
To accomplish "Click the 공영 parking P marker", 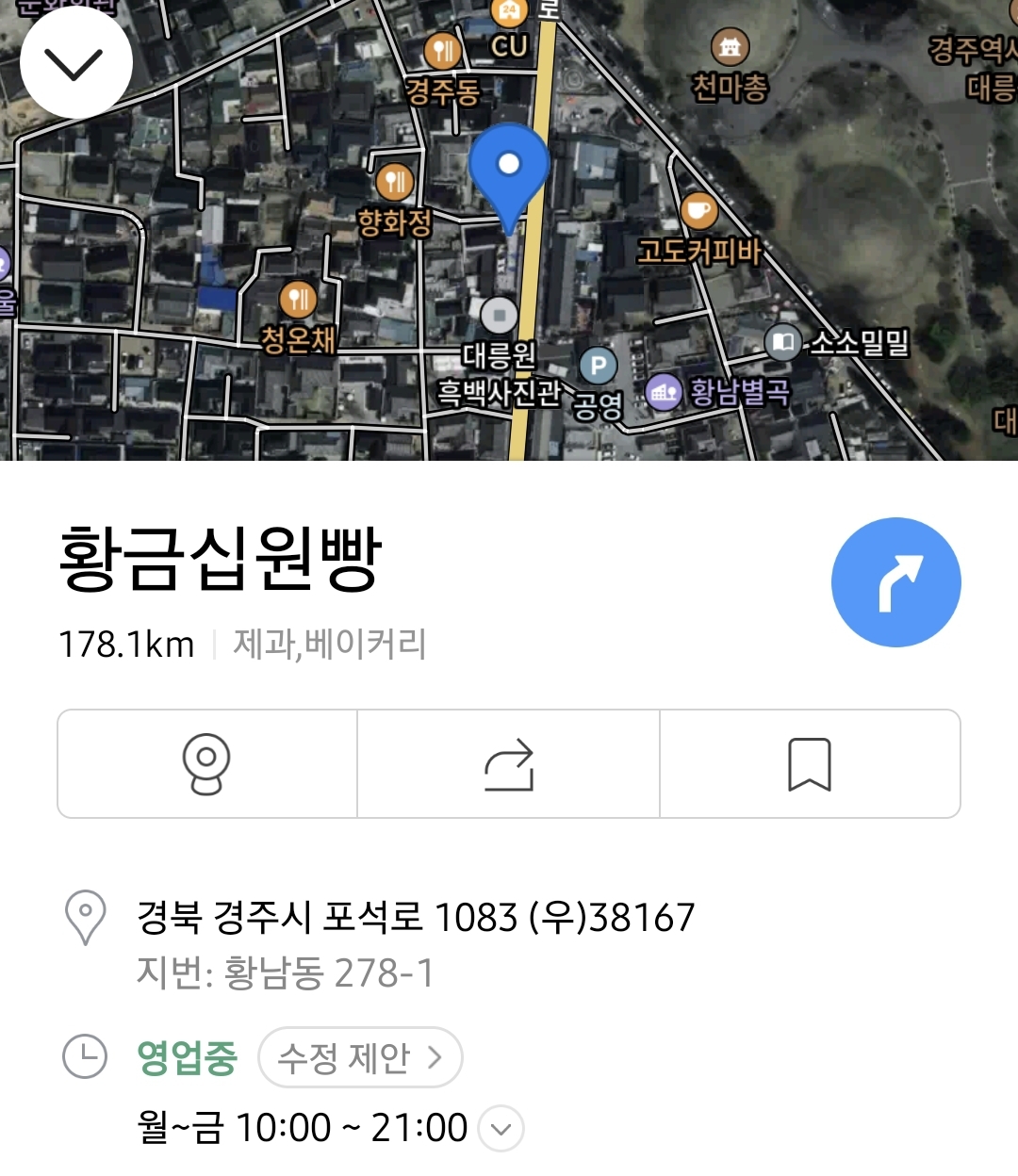I will (597, 366).
